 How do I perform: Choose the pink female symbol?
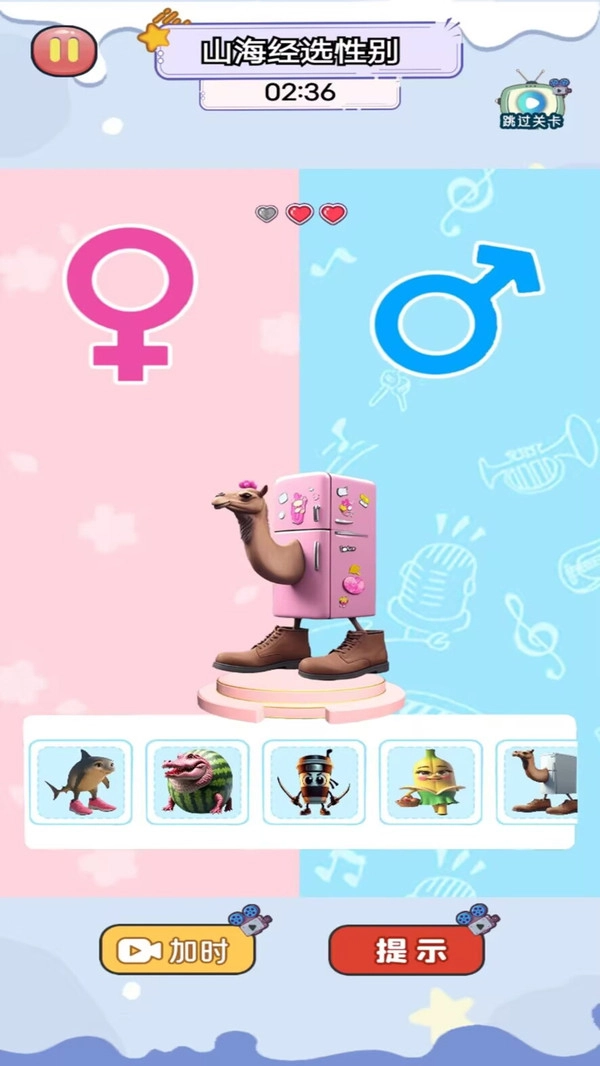130,303
